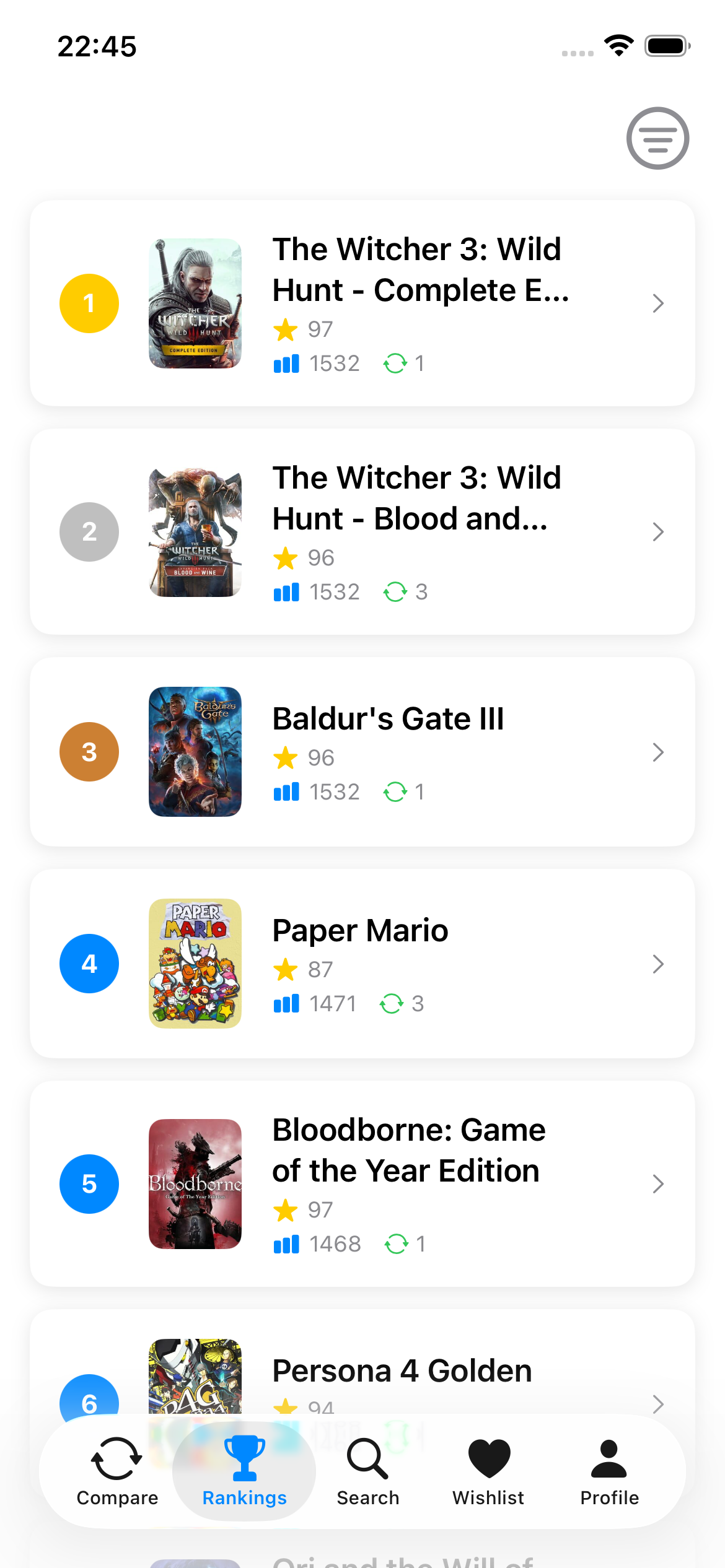Click the star rating icon on Baldur's Gate III

[286, 757]
